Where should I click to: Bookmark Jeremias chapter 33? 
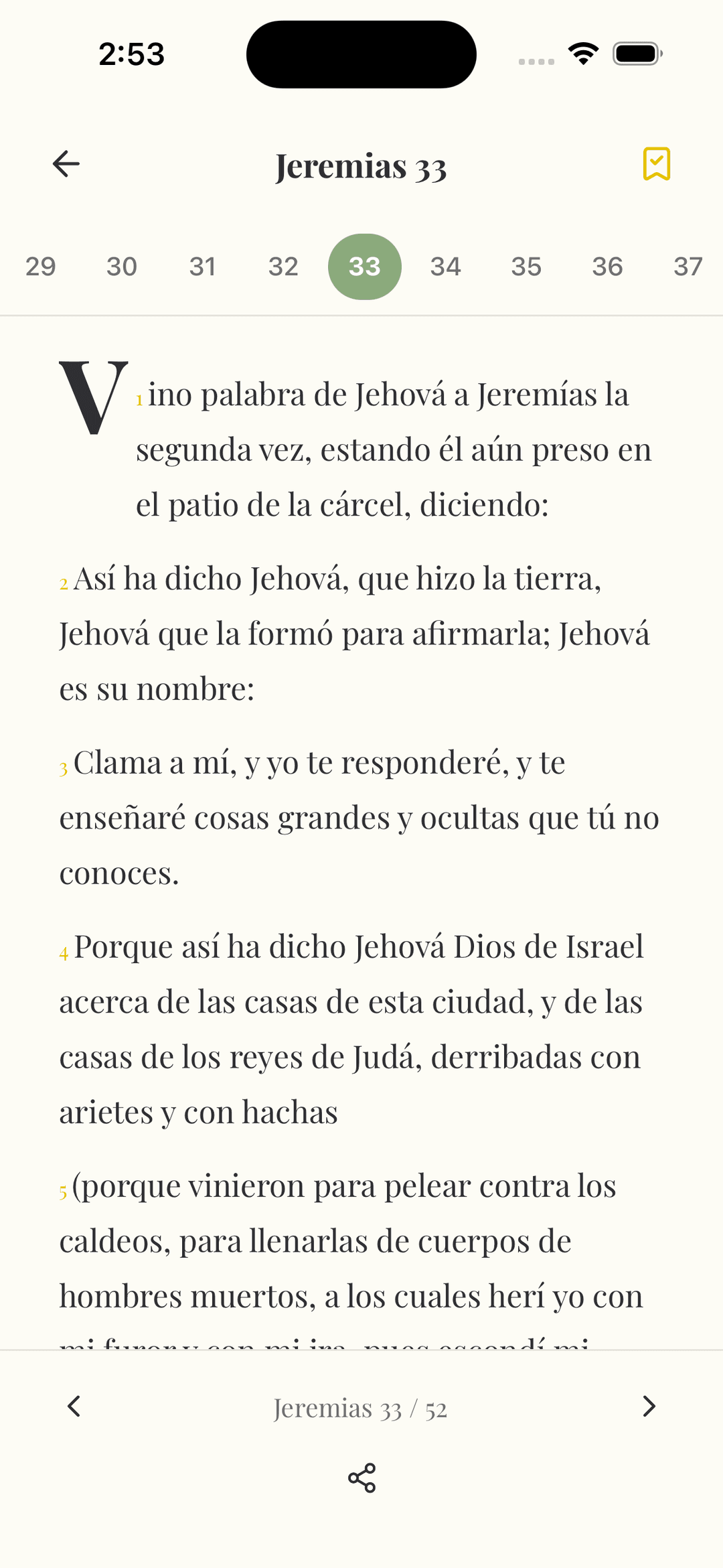coord(657,163)
